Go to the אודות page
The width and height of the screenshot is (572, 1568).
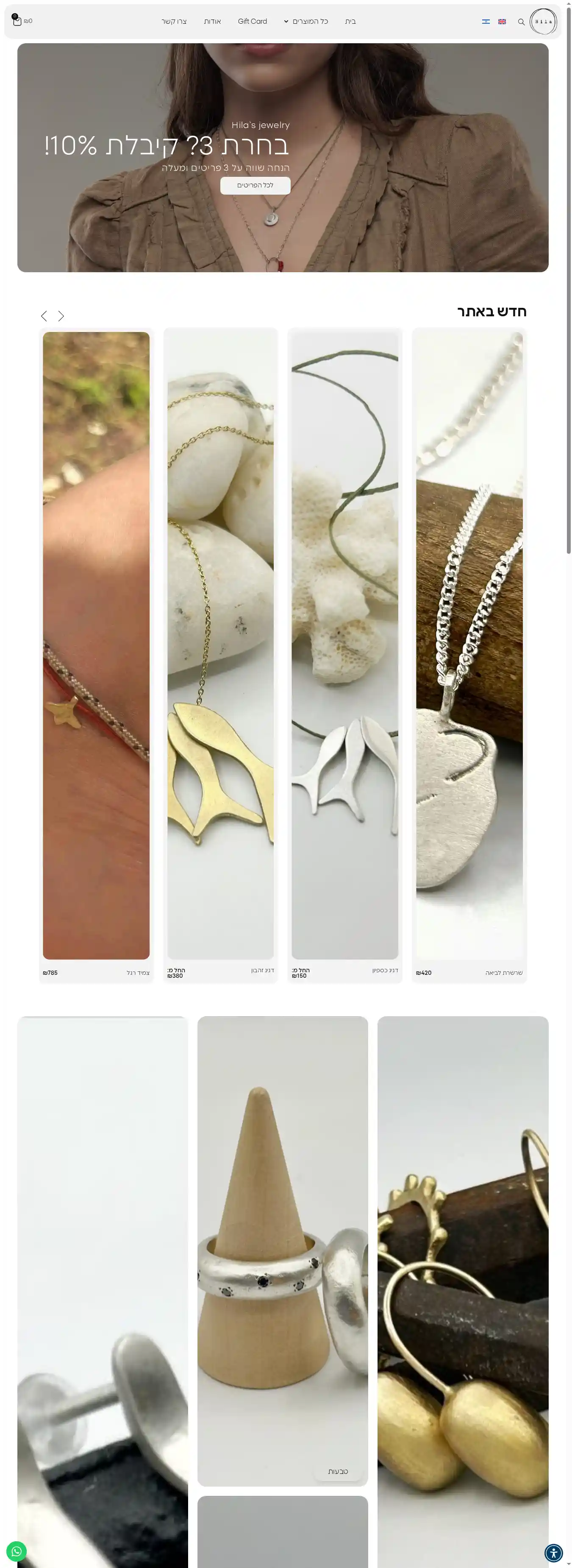pos(212,21)
